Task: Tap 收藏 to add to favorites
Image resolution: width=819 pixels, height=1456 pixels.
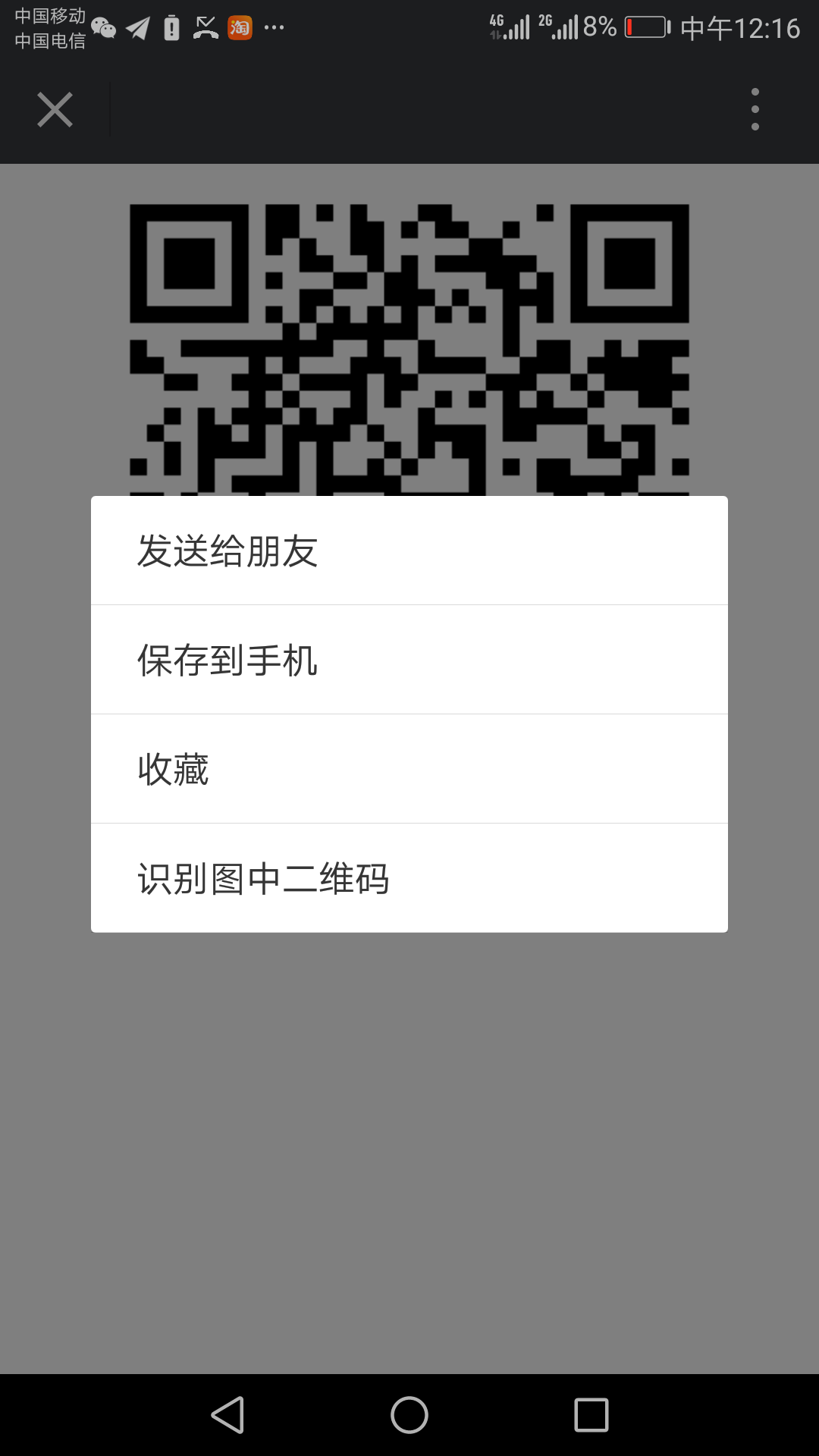Action: [409, 769]
